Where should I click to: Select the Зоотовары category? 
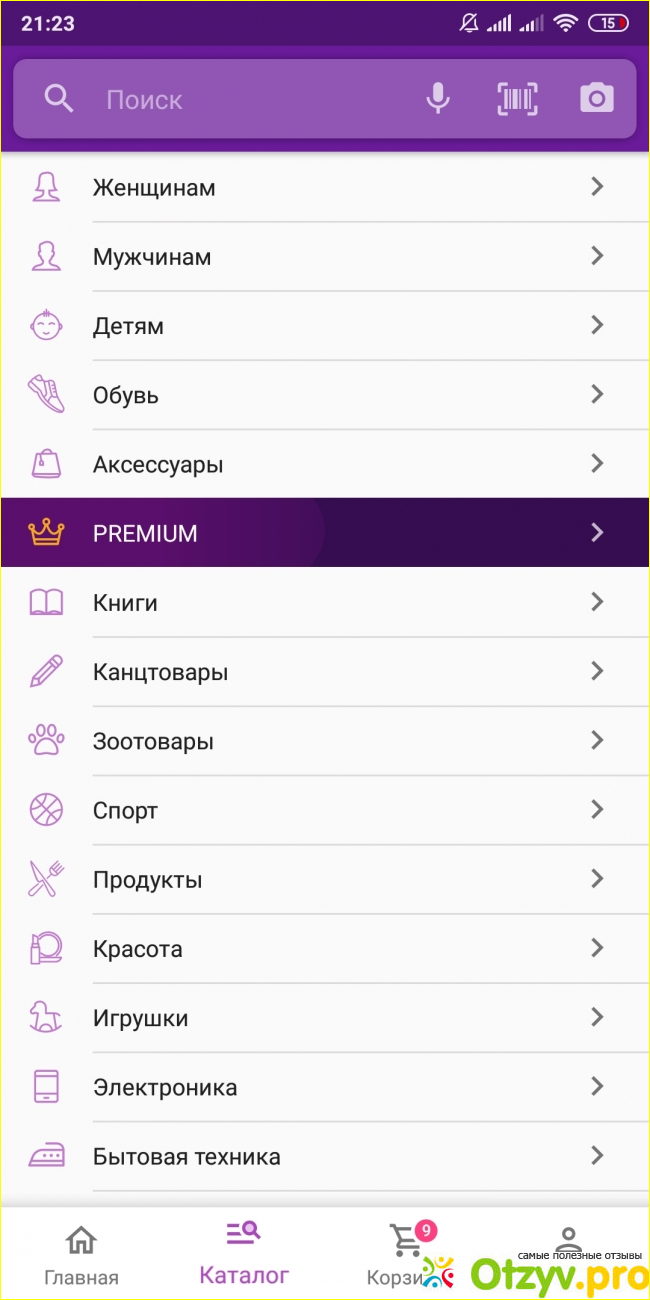pos(325,741)
